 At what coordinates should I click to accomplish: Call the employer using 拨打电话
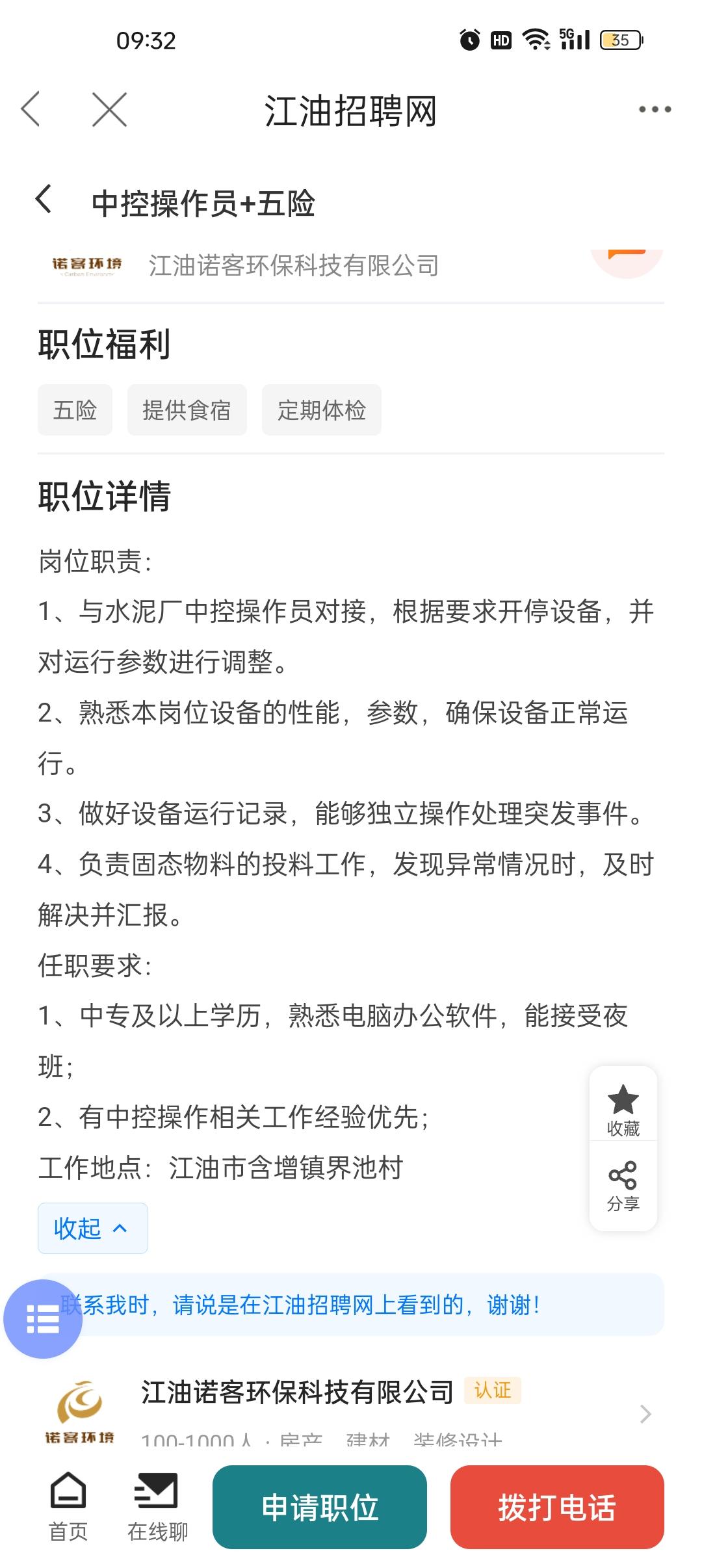coord(556,1507)
